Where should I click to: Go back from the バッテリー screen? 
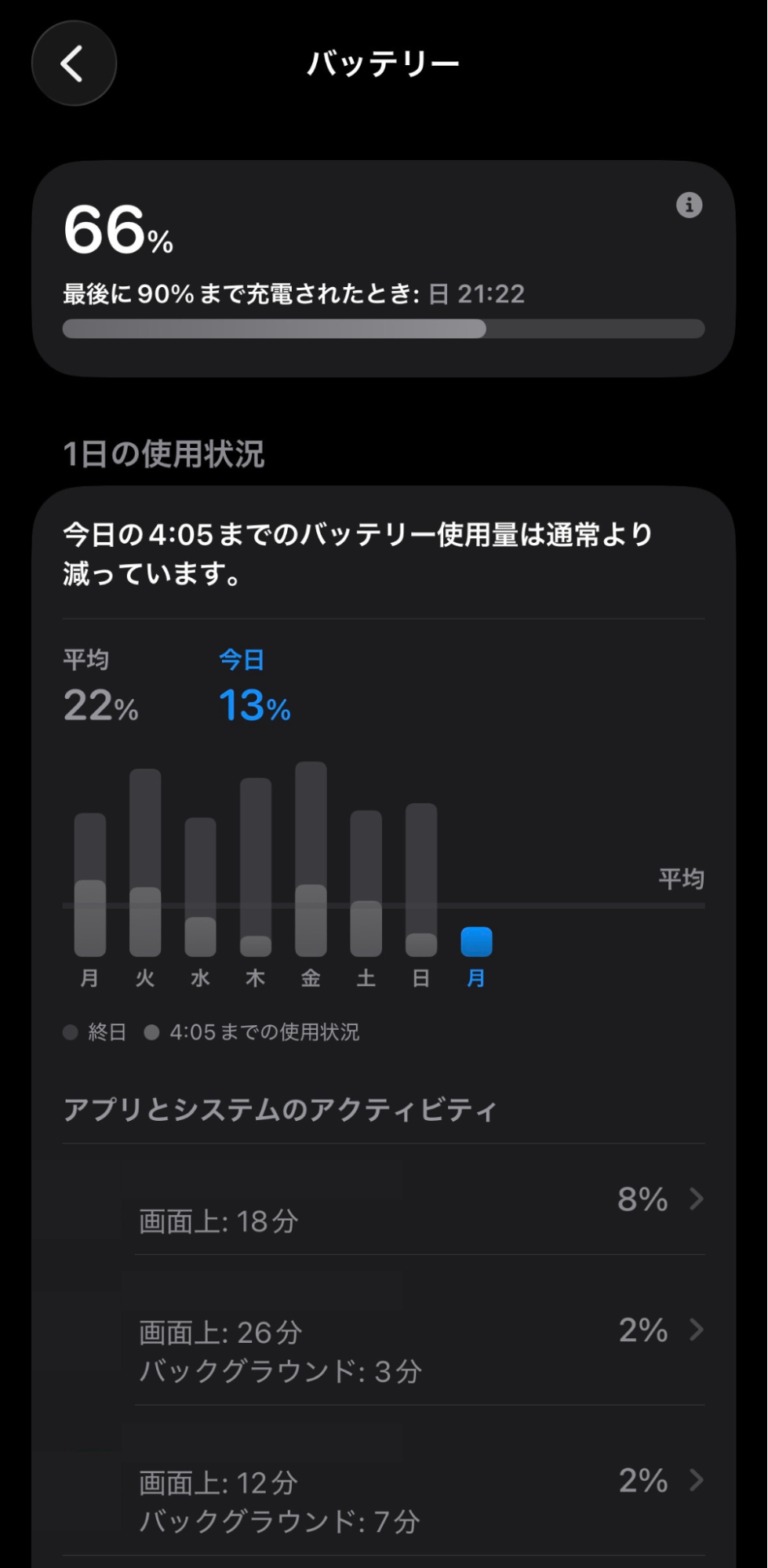point(74,64)
